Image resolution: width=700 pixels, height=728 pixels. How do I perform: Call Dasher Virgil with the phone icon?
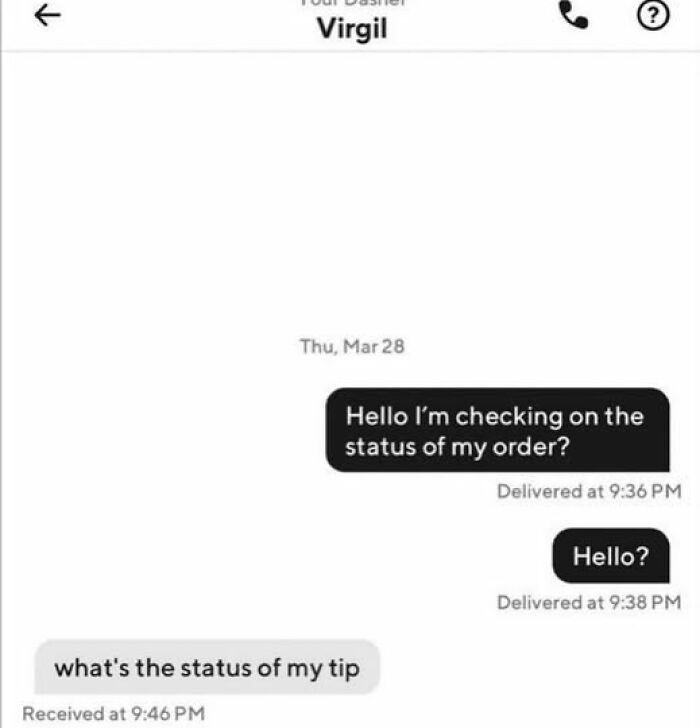click(x=574, y=15)
